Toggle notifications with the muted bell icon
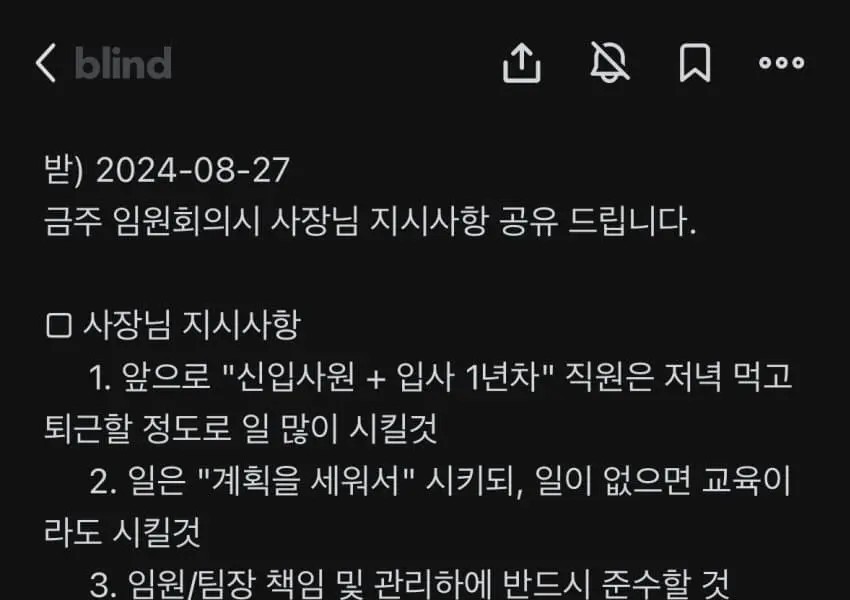 [x=609, y=63]
